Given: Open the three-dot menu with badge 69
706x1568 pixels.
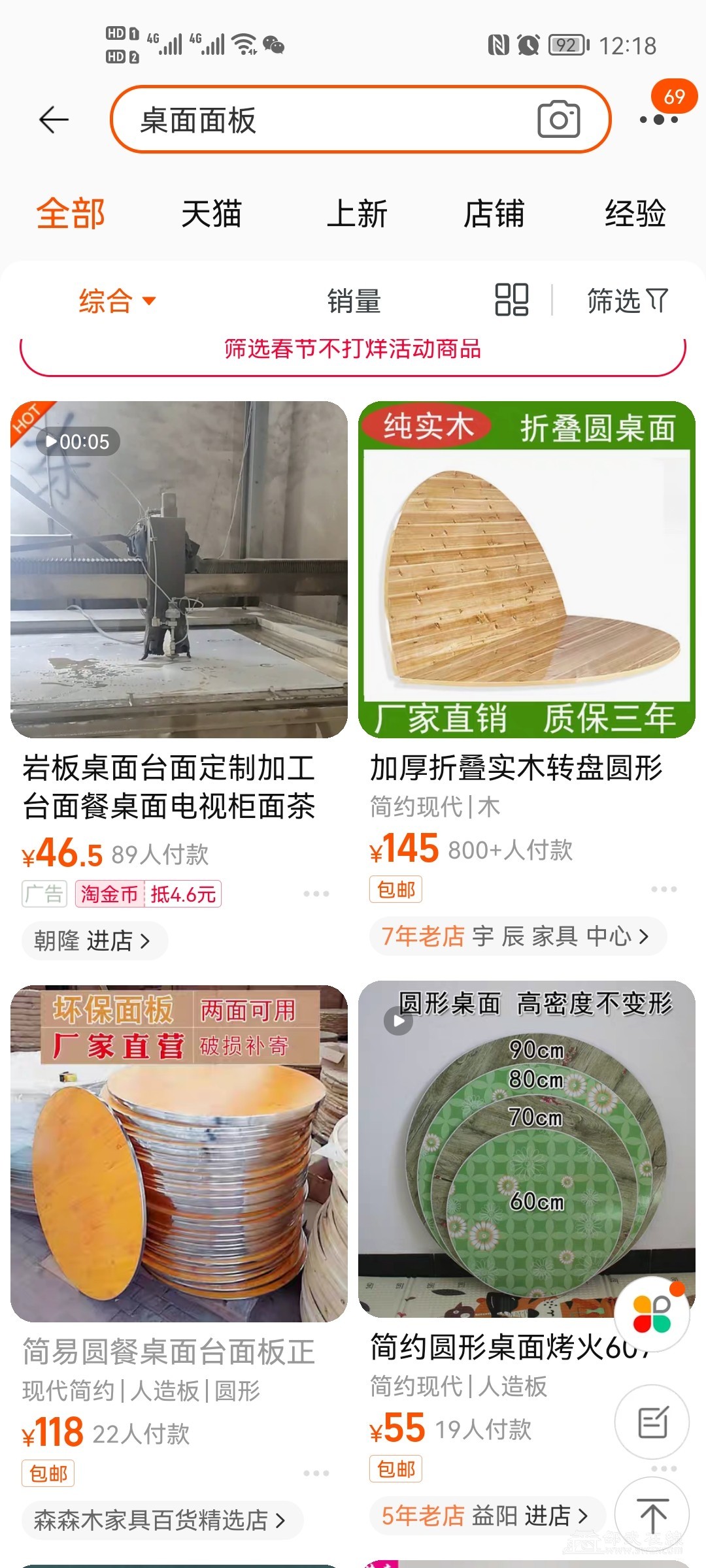Looking at the screenshot, I should click(659, 120).
